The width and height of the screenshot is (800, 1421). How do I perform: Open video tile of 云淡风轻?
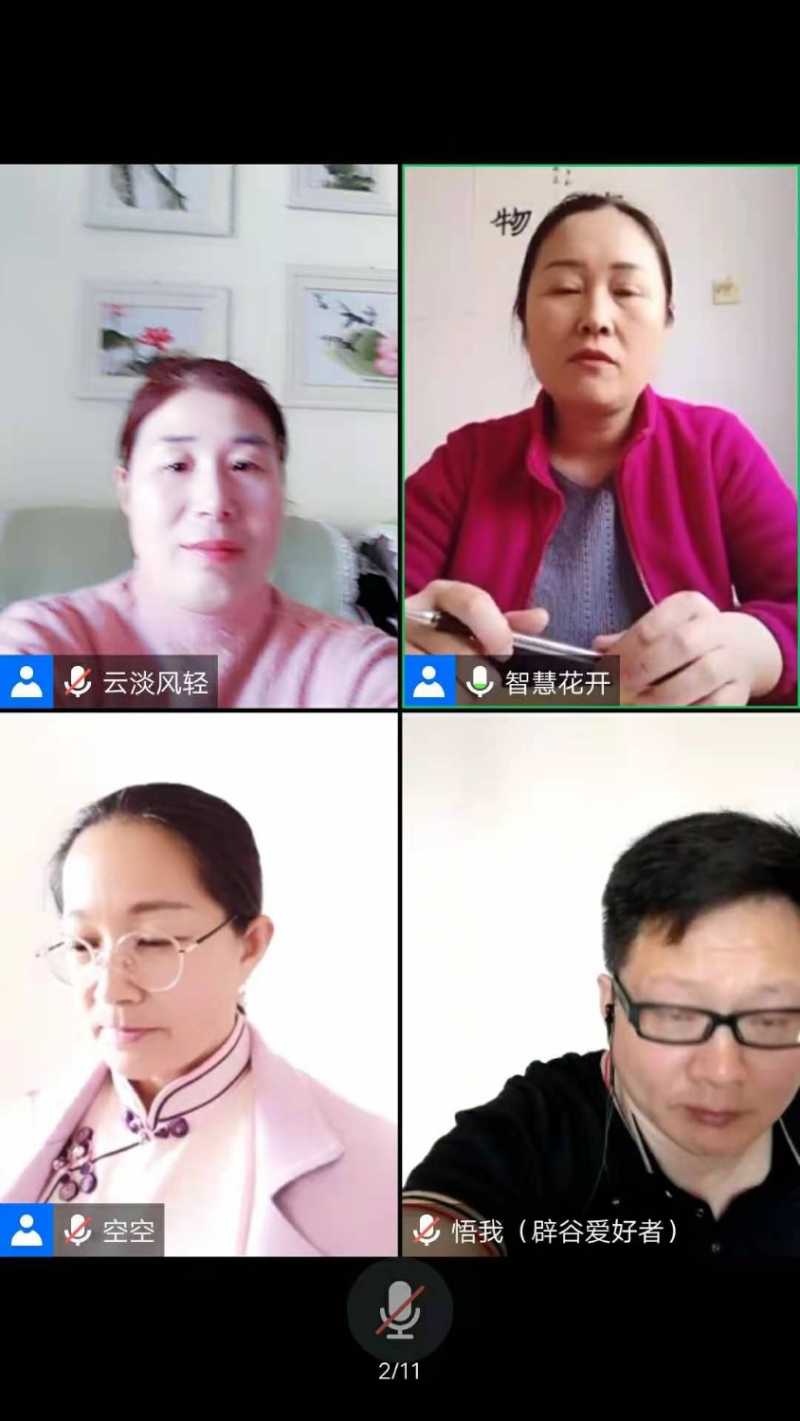[x=198, y=436]
